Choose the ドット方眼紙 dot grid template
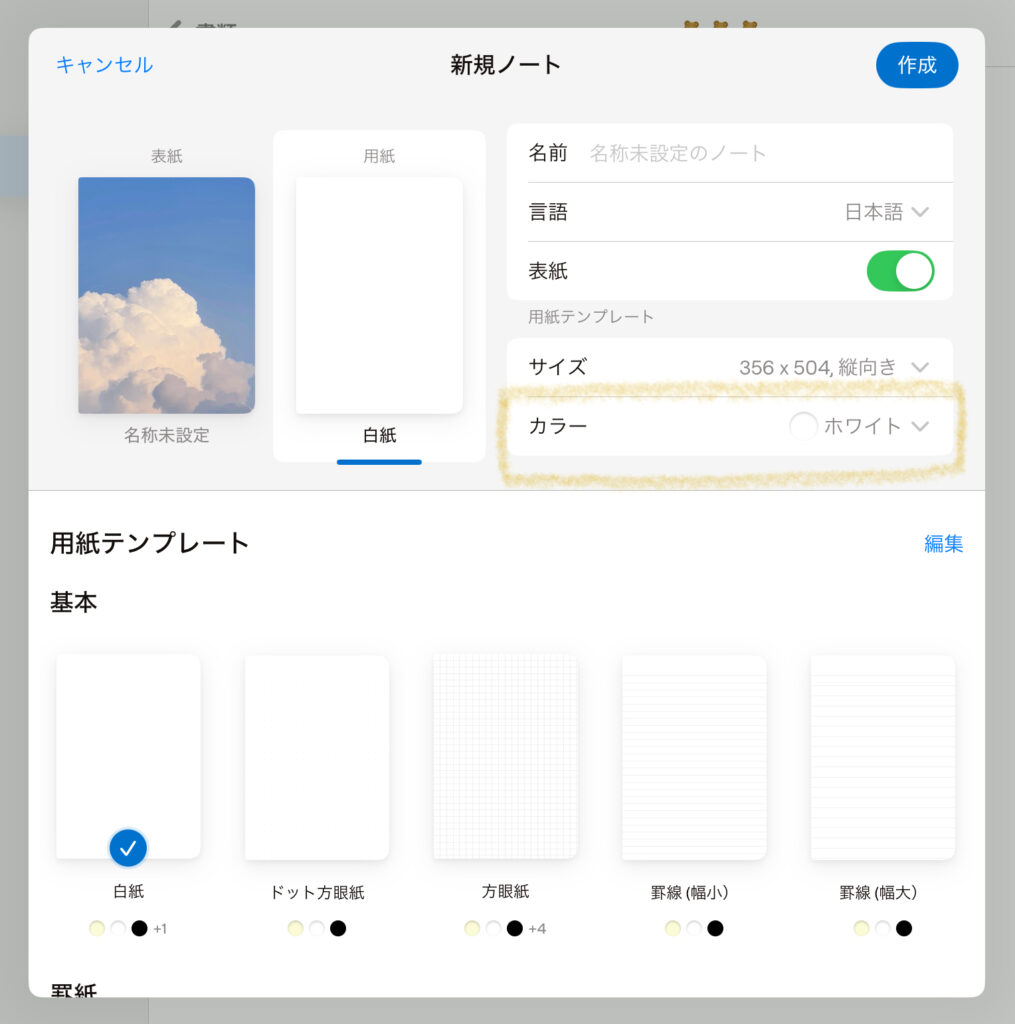Screen dimensions: 1015x1024 coord(316,756)
